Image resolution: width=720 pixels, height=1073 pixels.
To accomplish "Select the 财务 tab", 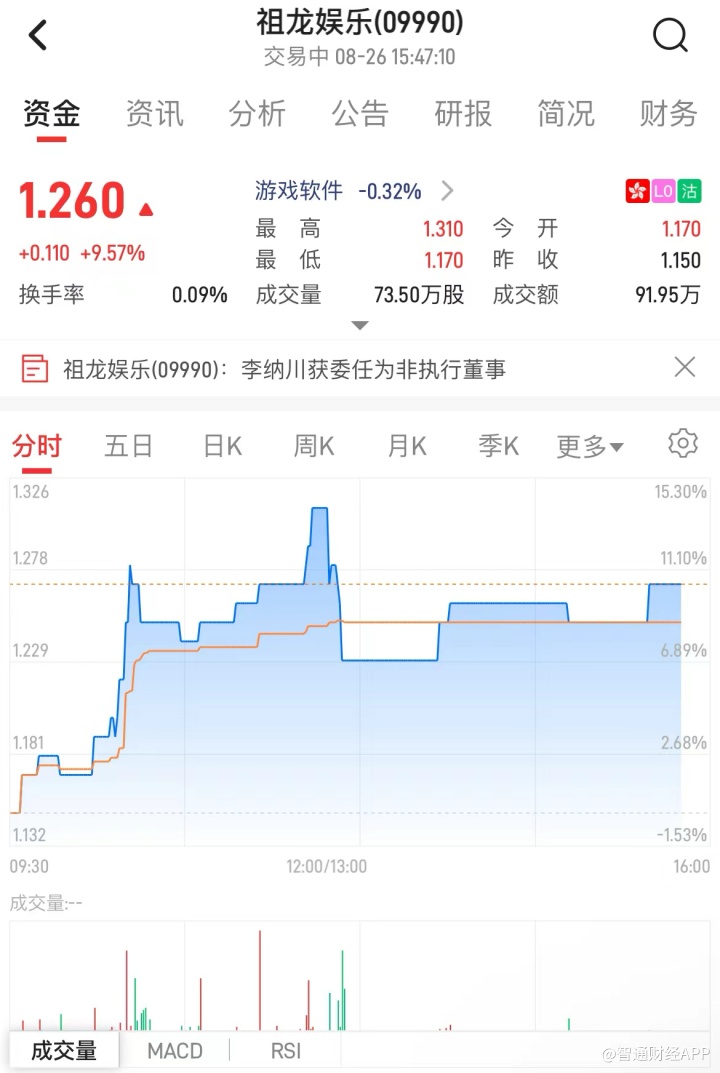I will point(668,114).
